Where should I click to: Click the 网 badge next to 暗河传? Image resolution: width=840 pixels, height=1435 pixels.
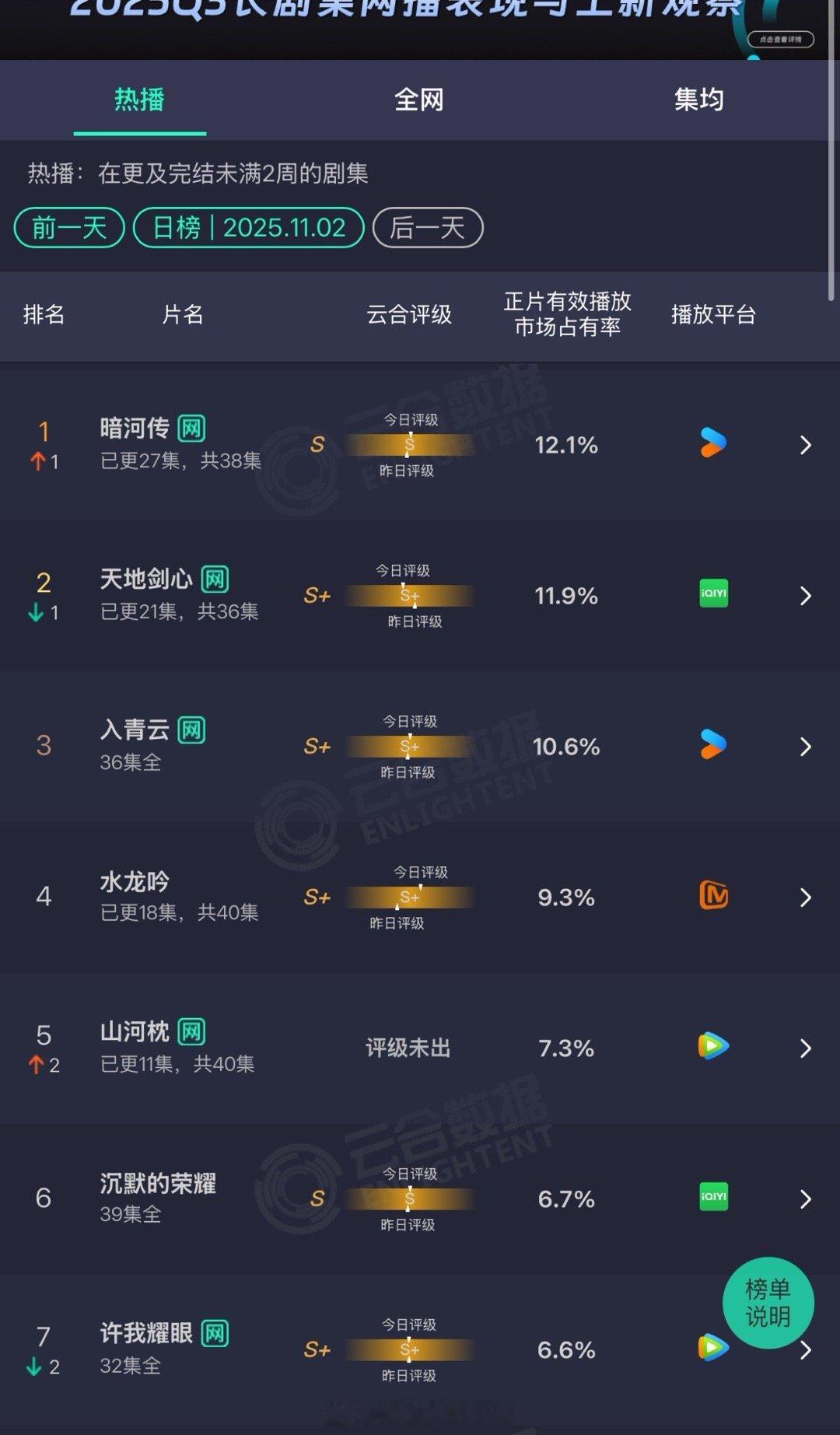coord(194,427)
